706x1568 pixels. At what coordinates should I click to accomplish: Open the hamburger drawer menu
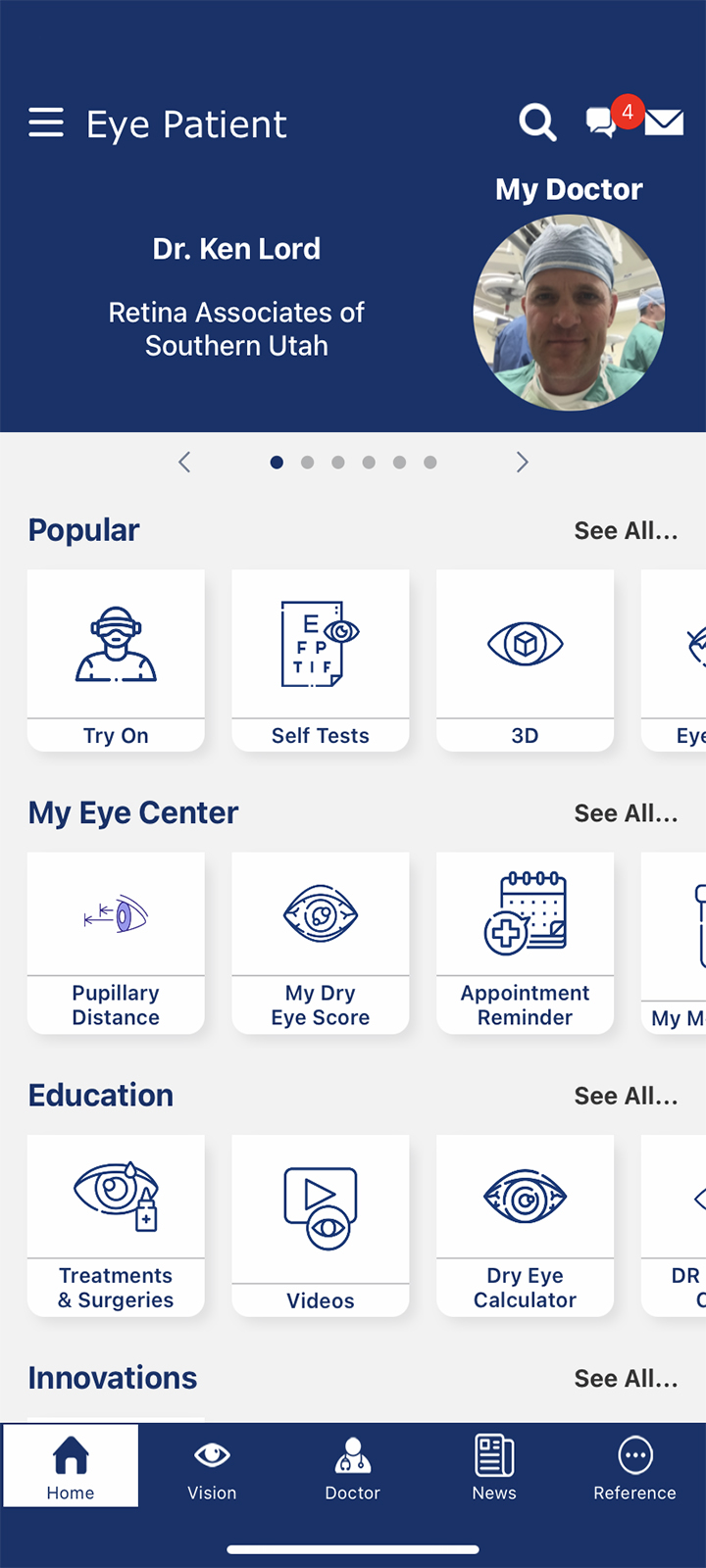[x=46, y=122]
